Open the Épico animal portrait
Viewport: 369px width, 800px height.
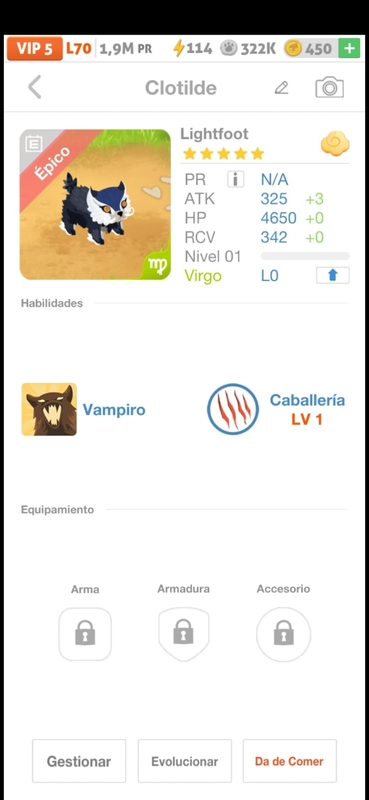pyautogui.click(x=95, y=204)
